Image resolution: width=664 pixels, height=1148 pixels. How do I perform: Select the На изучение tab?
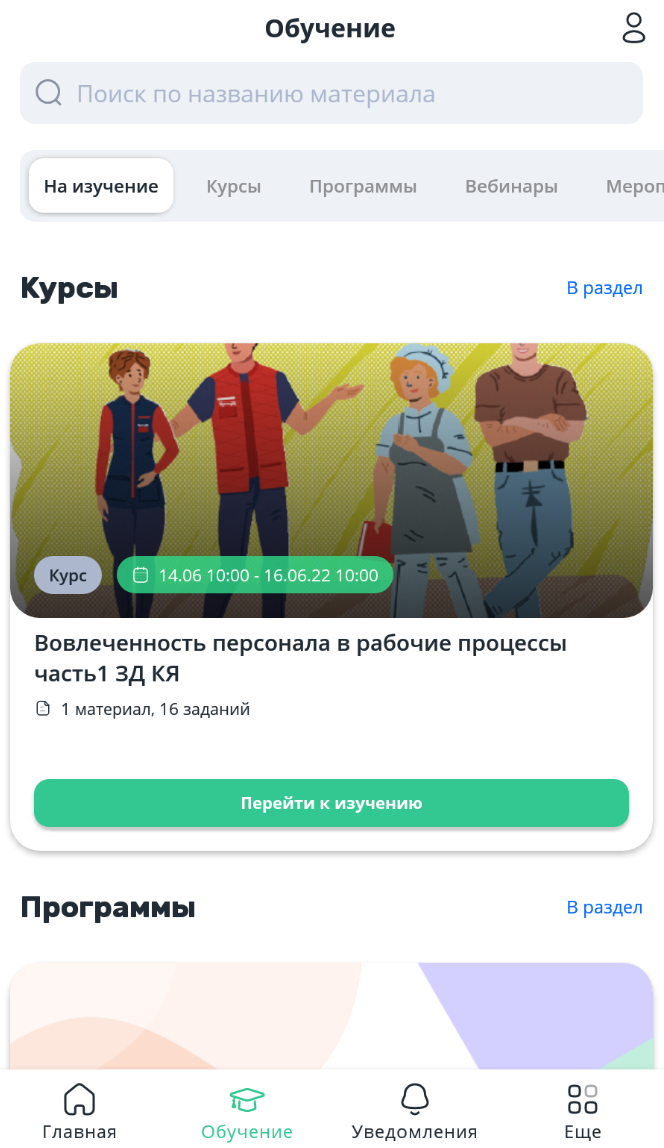tap(101, 186)
